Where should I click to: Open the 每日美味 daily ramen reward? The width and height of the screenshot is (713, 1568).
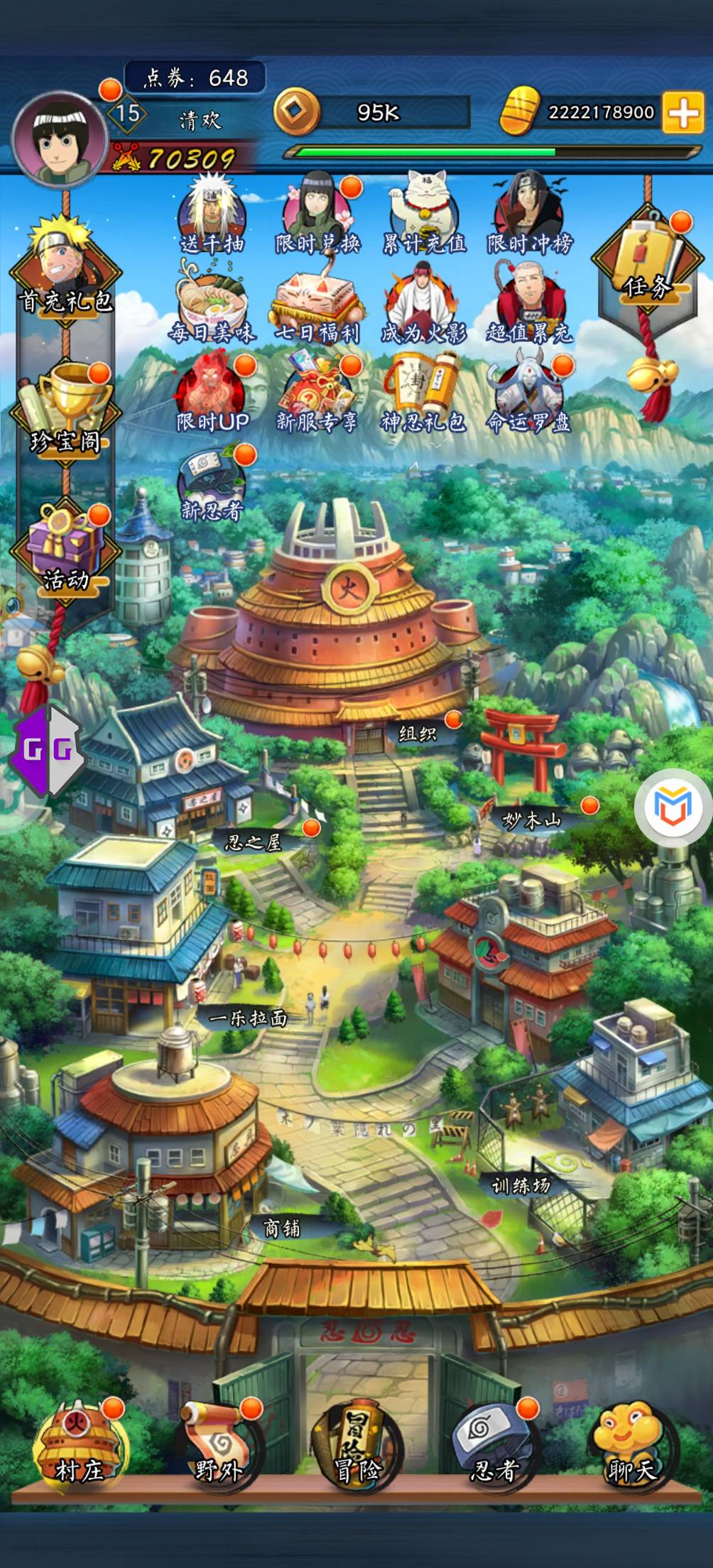pos(212,302)
